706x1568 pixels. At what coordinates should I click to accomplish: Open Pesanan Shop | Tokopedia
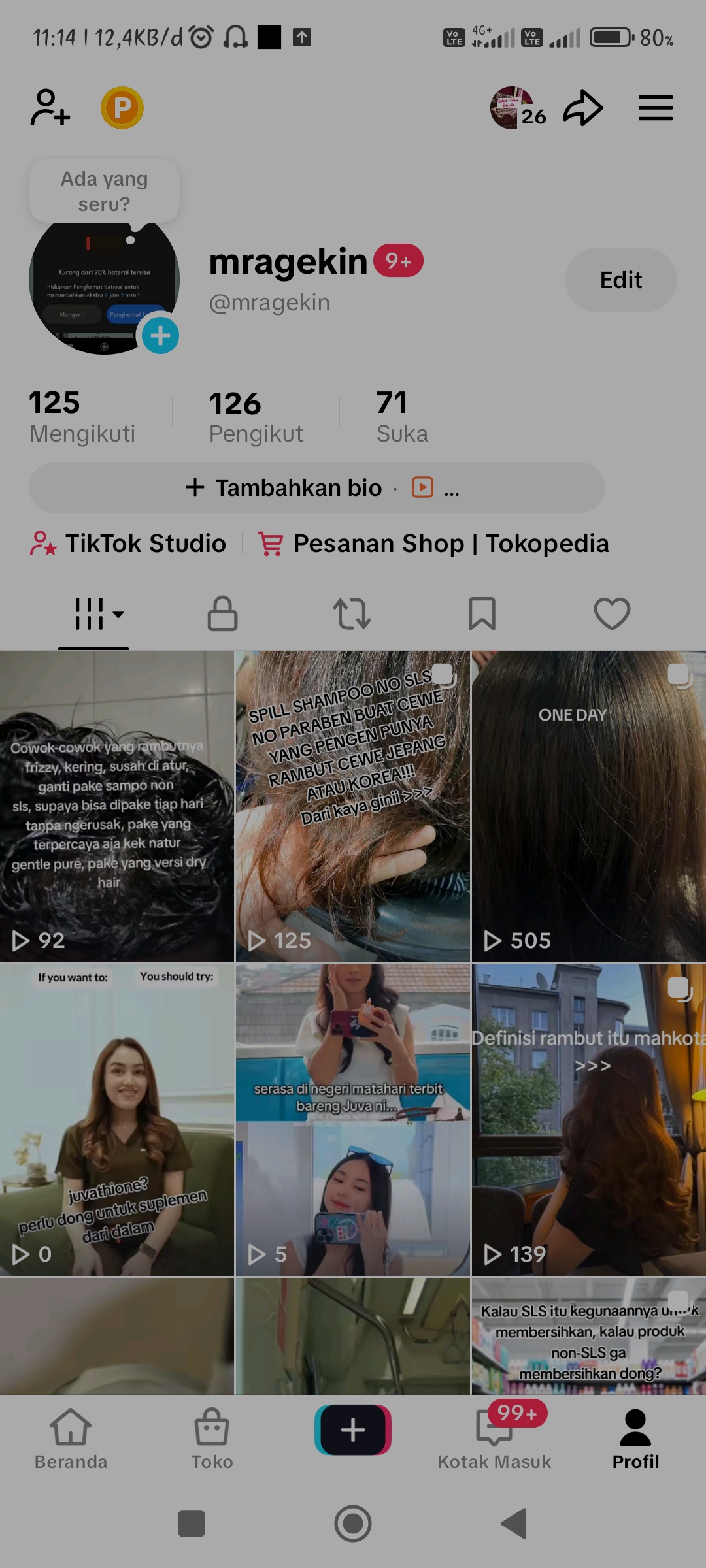click(434, 544)
